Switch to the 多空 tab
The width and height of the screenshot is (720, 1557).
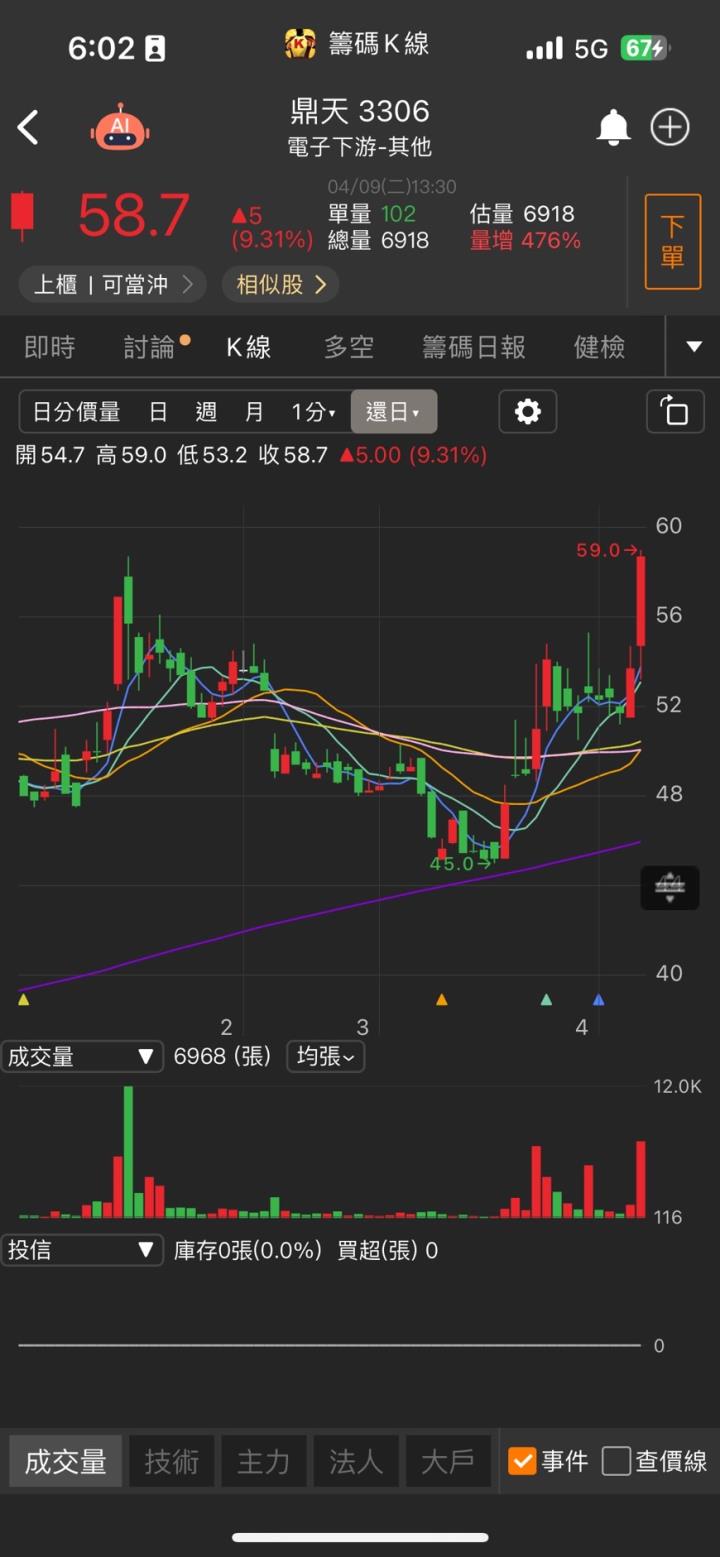[348, 347]
